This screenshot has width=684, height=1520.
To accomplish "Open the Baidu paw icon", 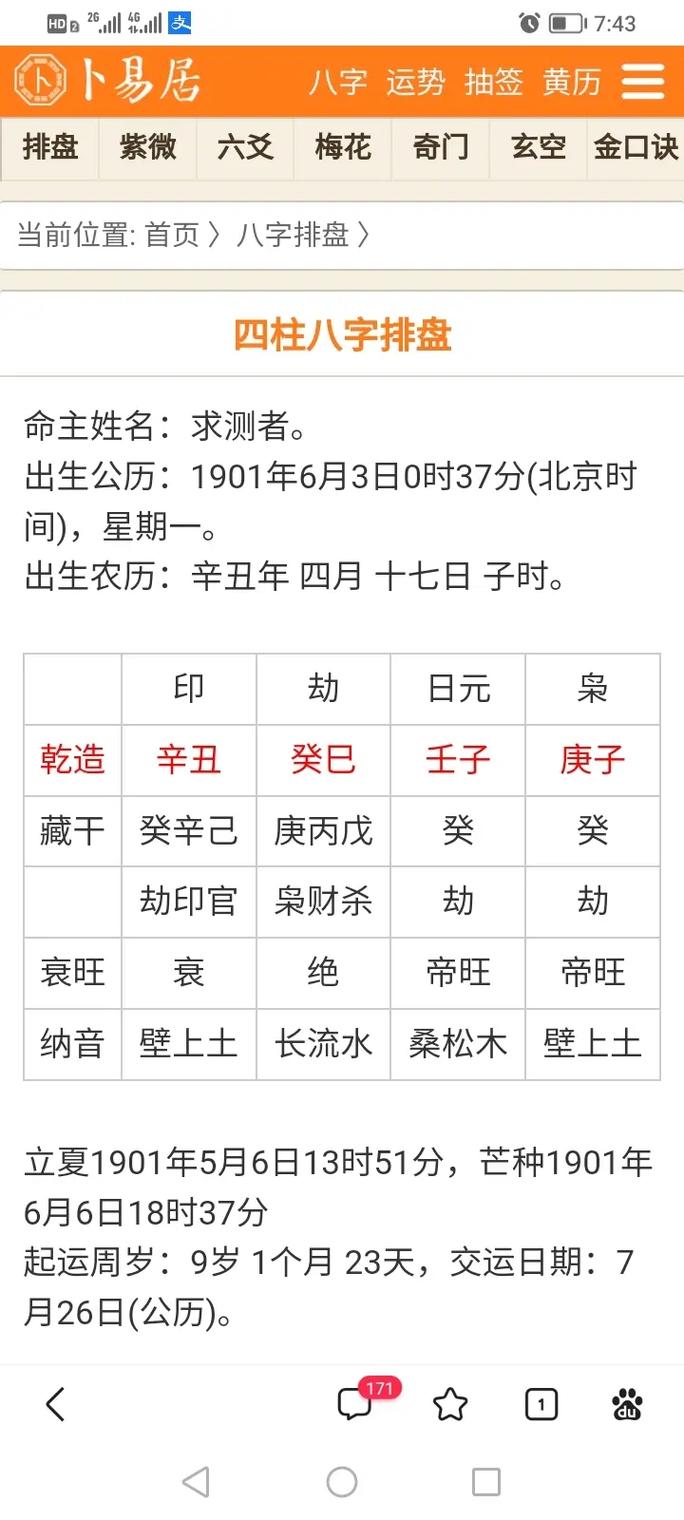I will (627, 1405).
